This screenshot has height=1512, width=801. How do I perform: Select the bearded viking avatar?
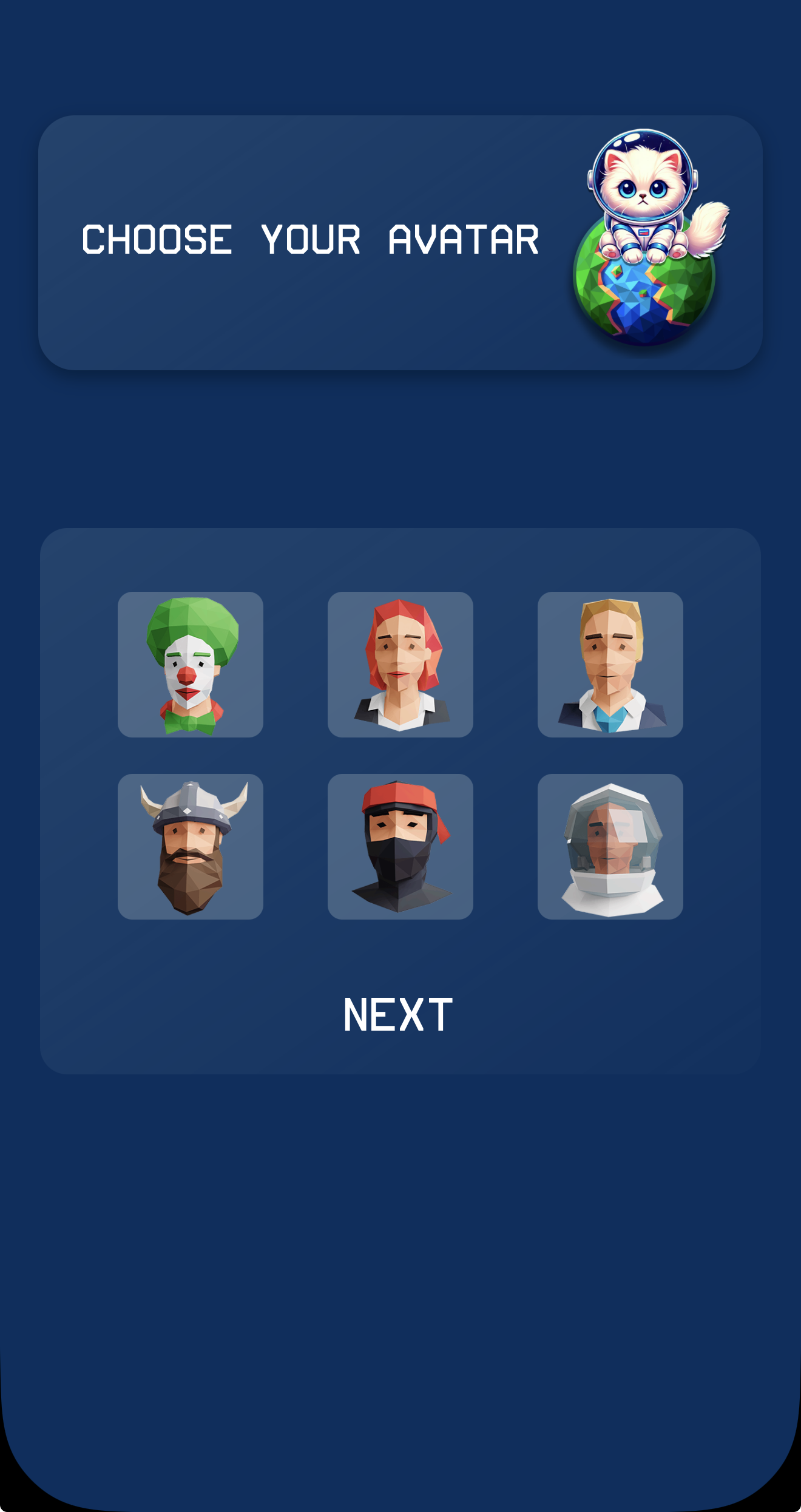[x=191, y=846]
